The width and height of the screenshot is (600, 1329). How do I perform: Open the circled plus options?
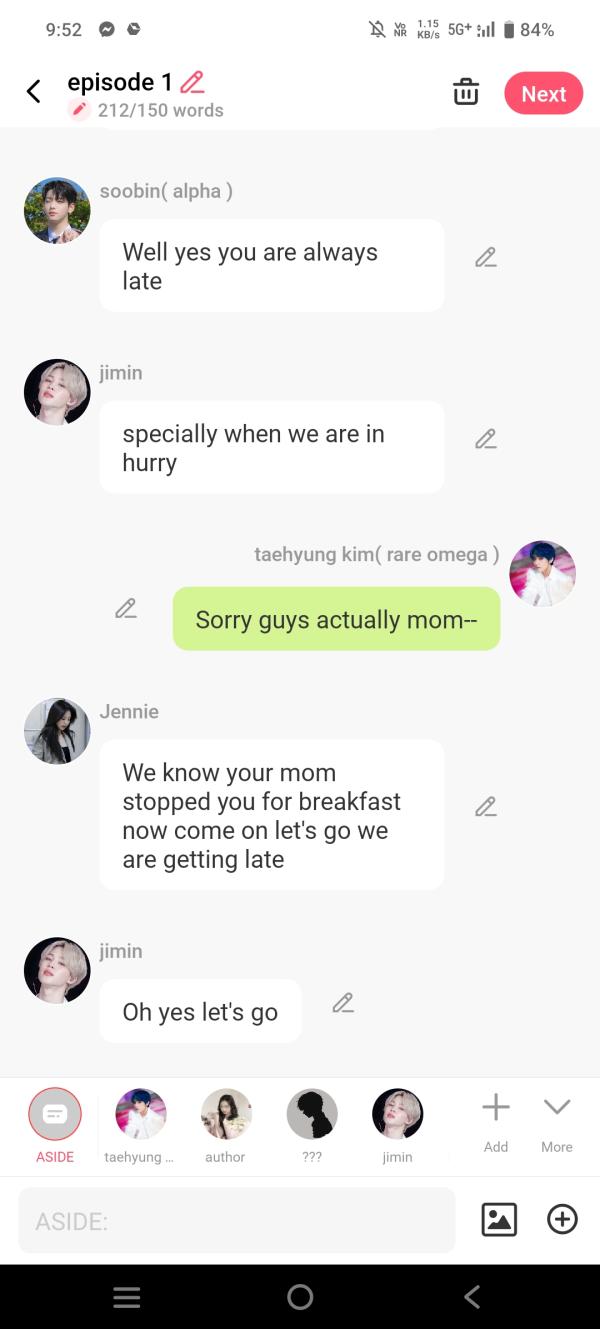[x=562, y=1219]
